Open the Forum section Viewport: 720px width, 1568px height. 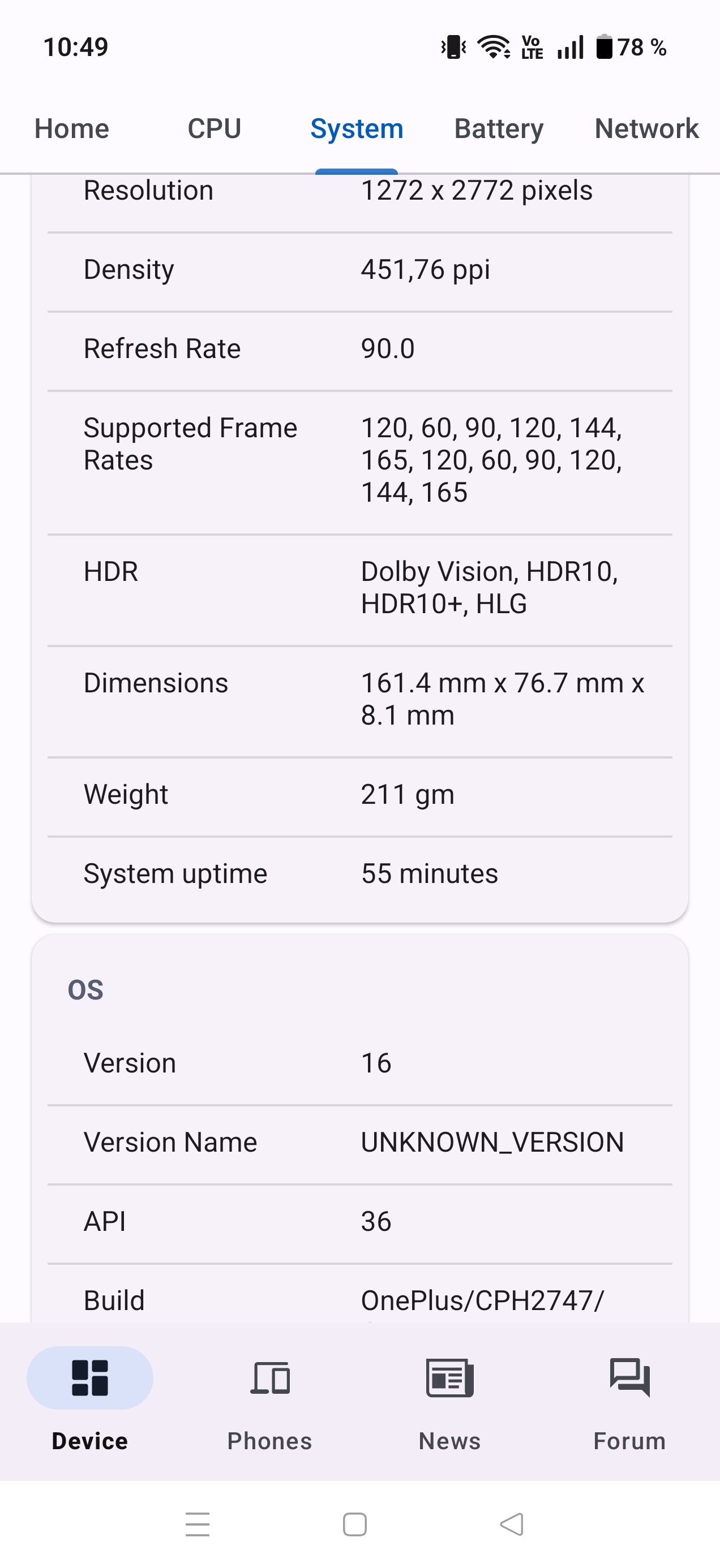(629, 1400)
